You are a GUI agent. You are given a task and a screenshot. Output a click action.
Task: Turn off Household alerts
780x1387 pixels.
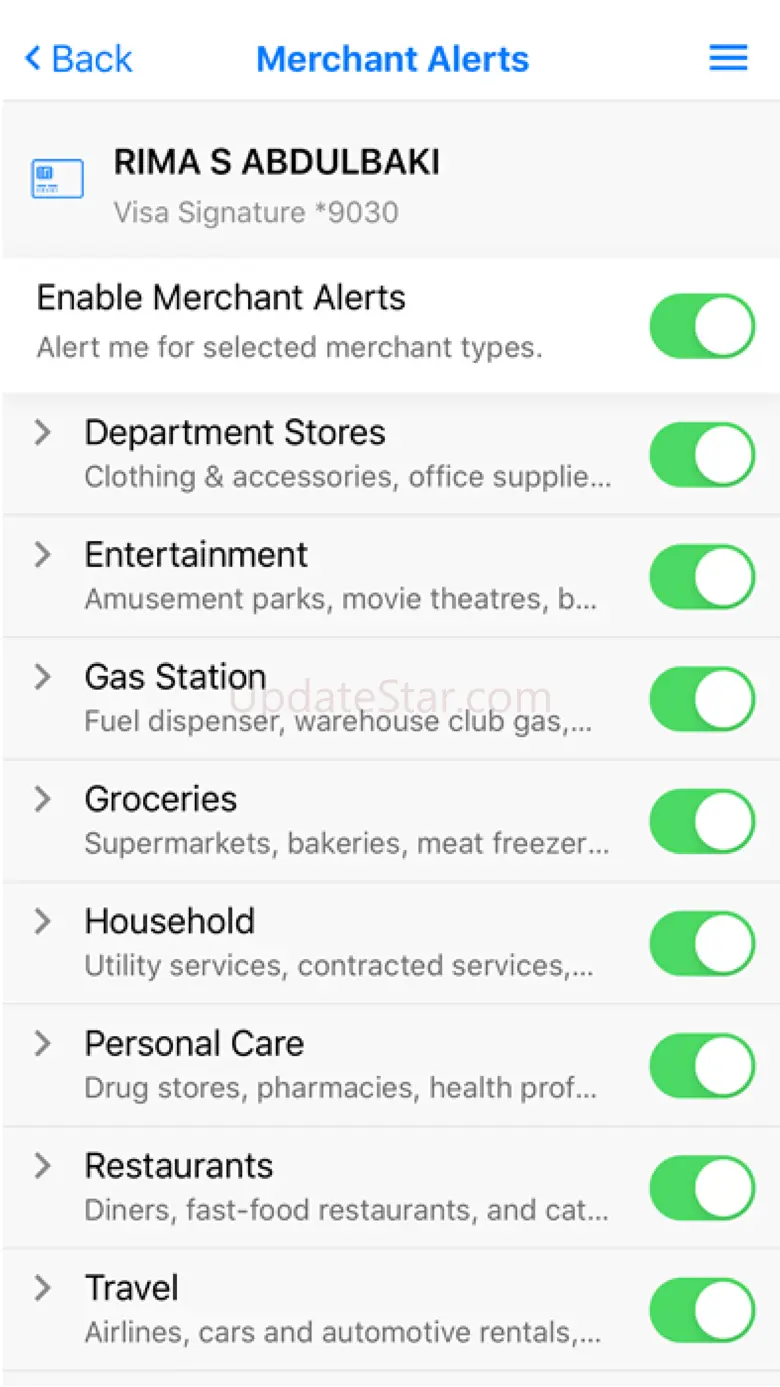click(702, 943)
